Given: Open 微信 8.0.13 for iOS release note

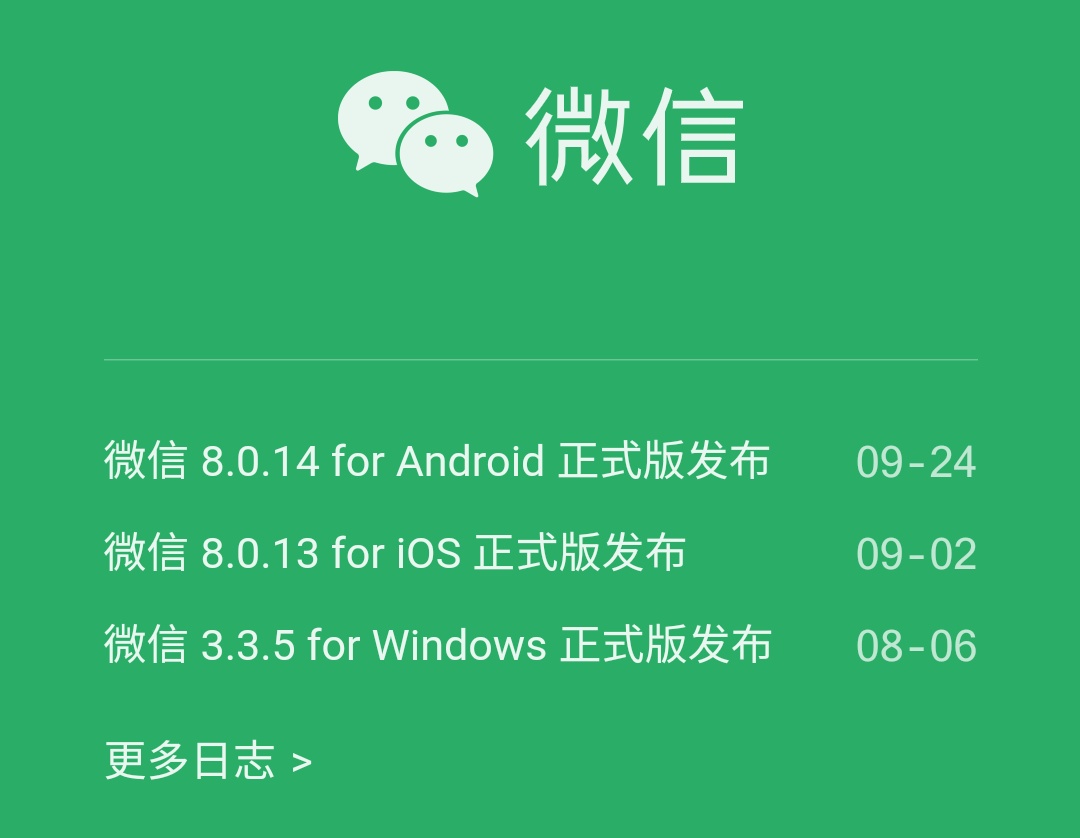Looking at the screenshot, I should click(x=395, y=553).
